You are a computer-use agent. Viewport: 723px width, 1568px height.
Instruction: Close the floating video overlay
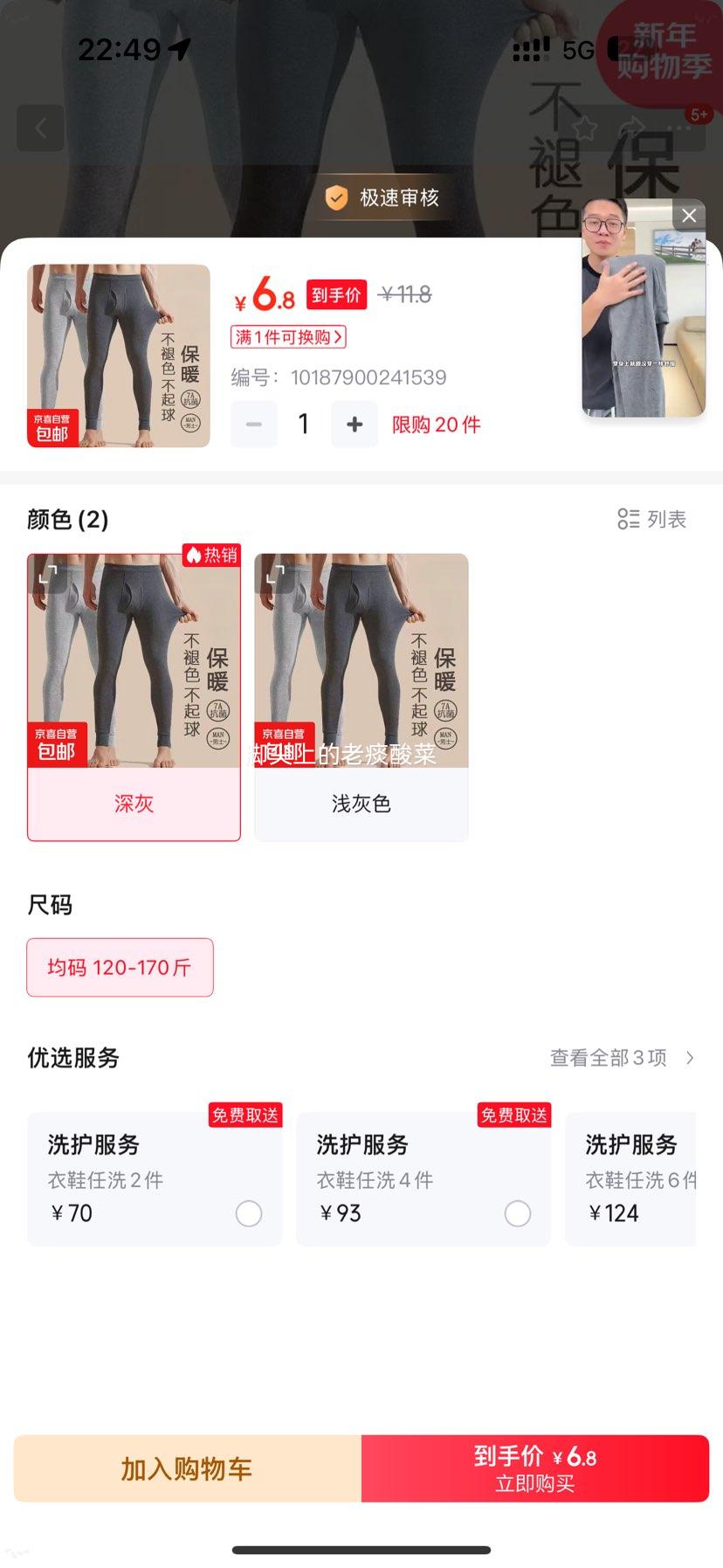point(689,216)
